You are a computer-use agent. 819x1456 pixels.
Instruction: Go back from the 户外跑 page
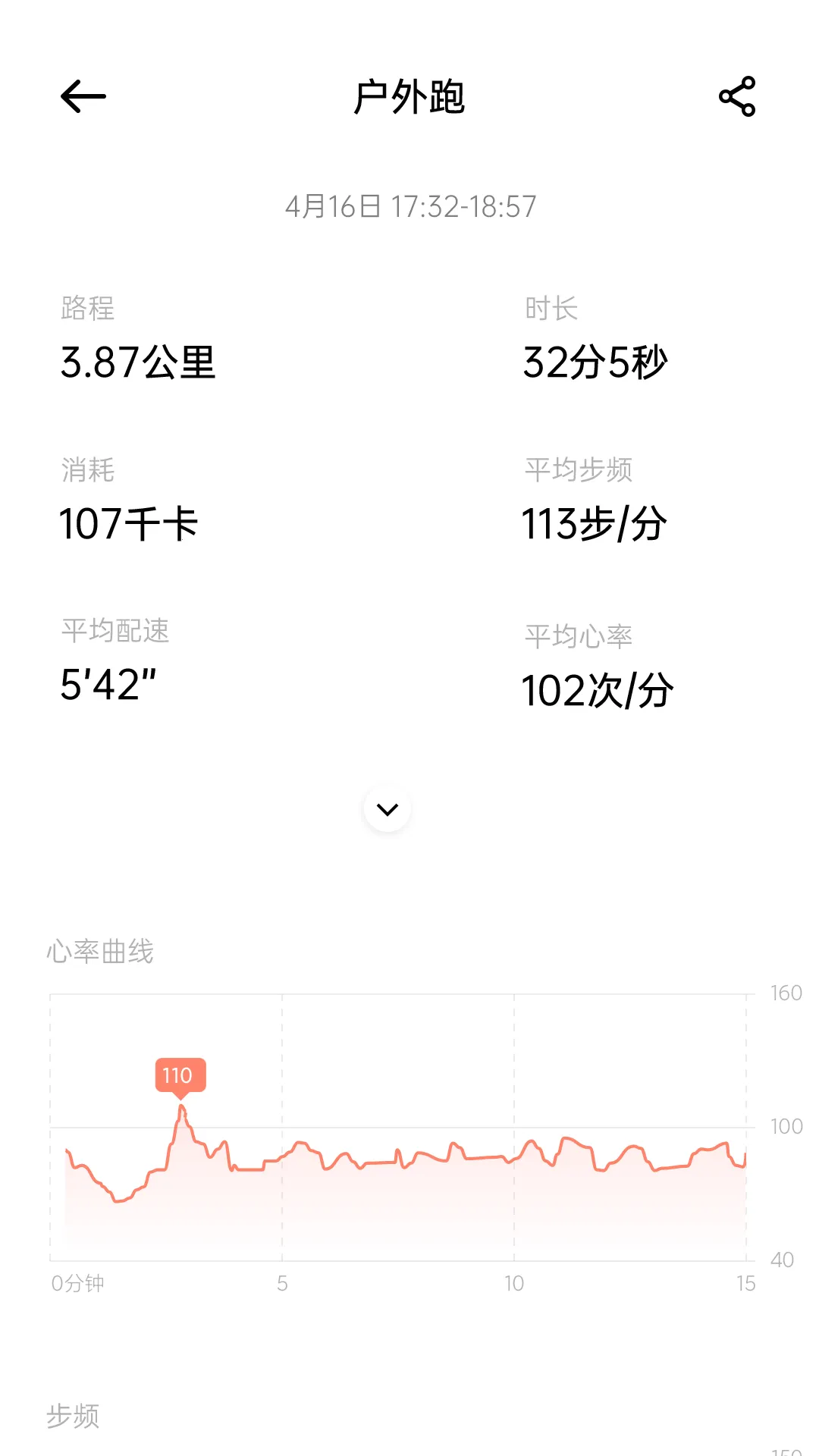[83, 96]
